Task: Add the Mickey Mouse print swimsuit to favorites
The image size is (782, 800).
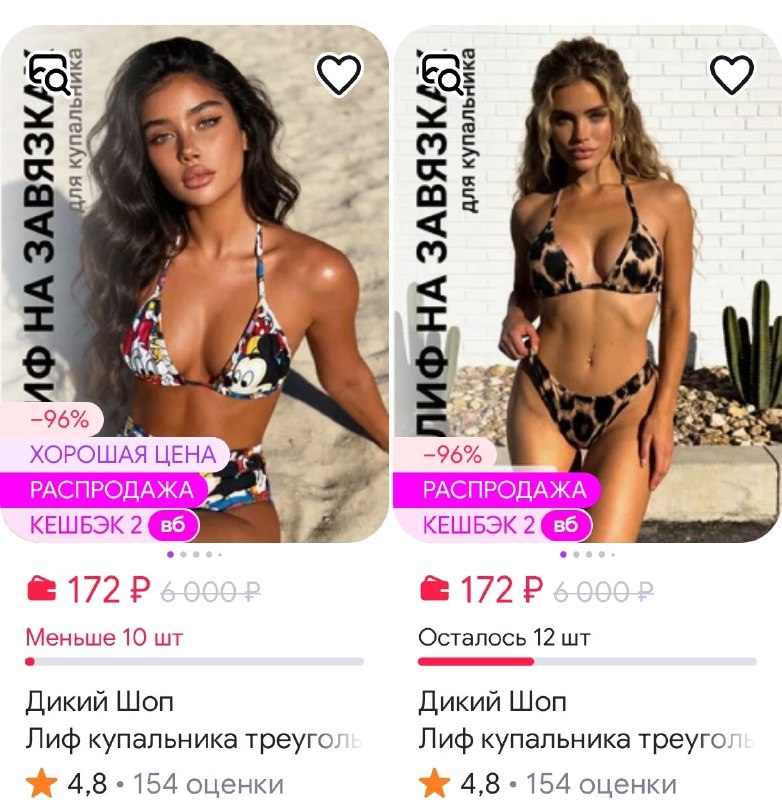Action: click(x=339, y=74)
